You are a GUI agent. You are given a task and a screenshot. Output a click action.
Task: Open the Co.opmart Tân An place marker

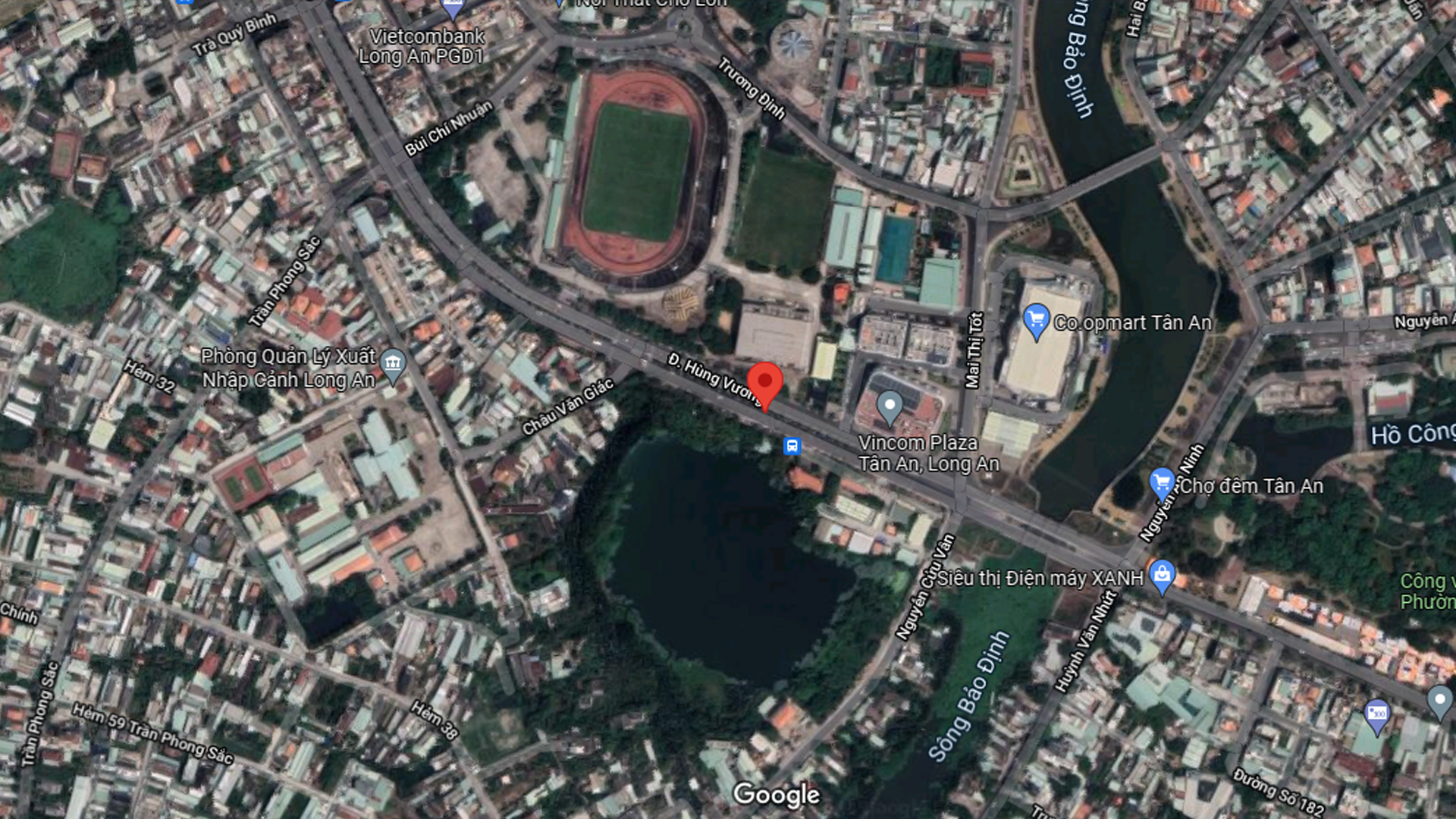click(1036, 320)
